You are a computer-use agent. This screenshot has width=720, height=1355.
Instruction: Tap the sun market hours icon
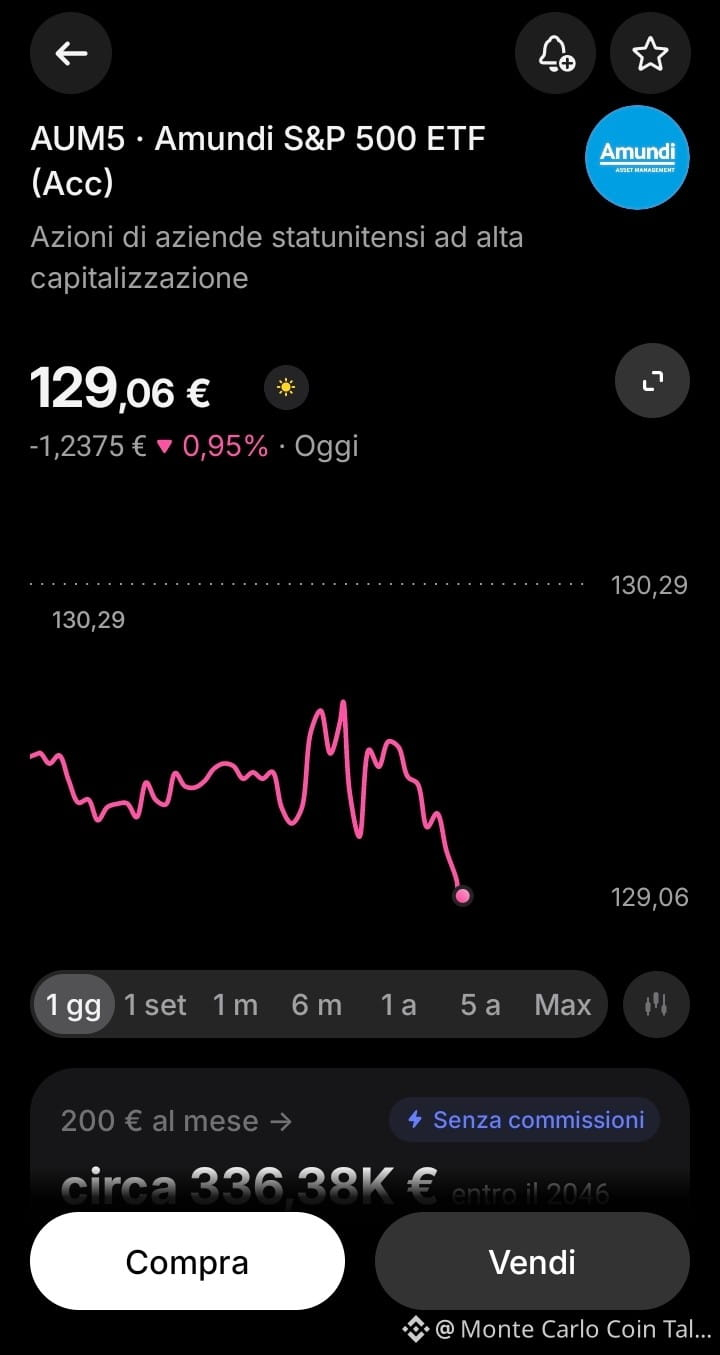pos(286,387)
